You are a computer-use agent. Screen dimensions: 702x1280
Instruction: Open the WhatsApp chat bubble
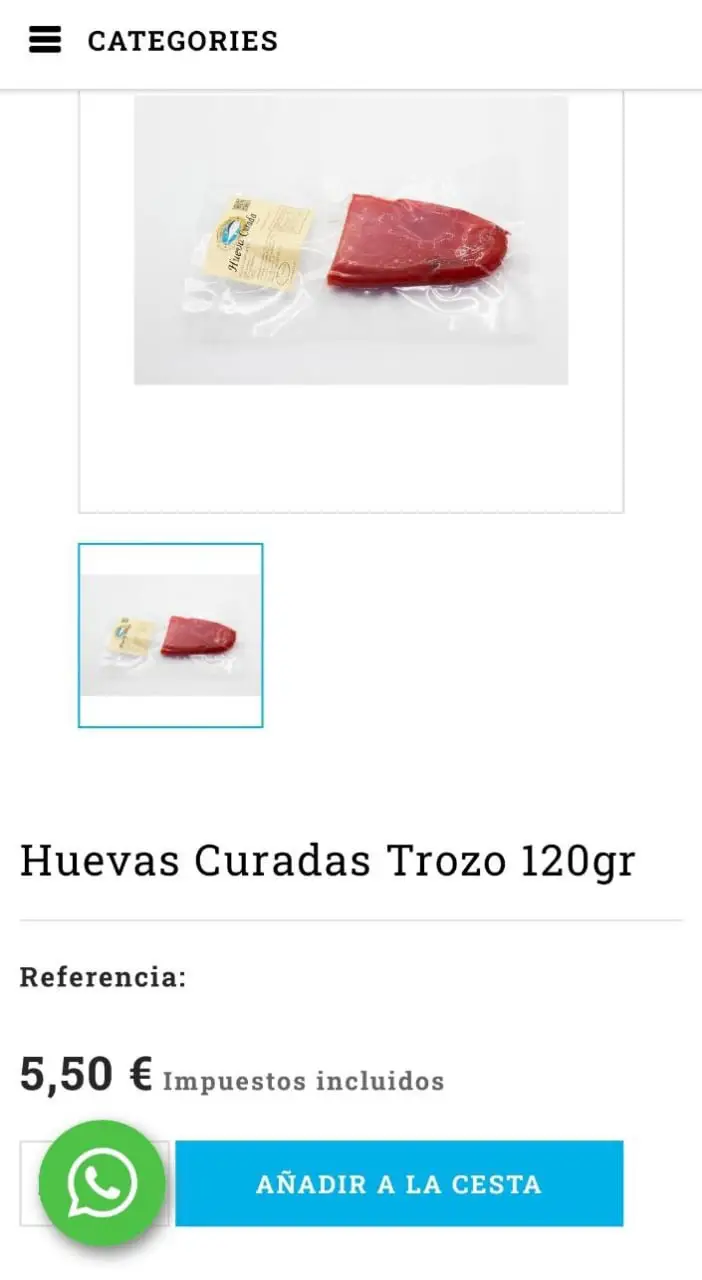pos(102,1183)
